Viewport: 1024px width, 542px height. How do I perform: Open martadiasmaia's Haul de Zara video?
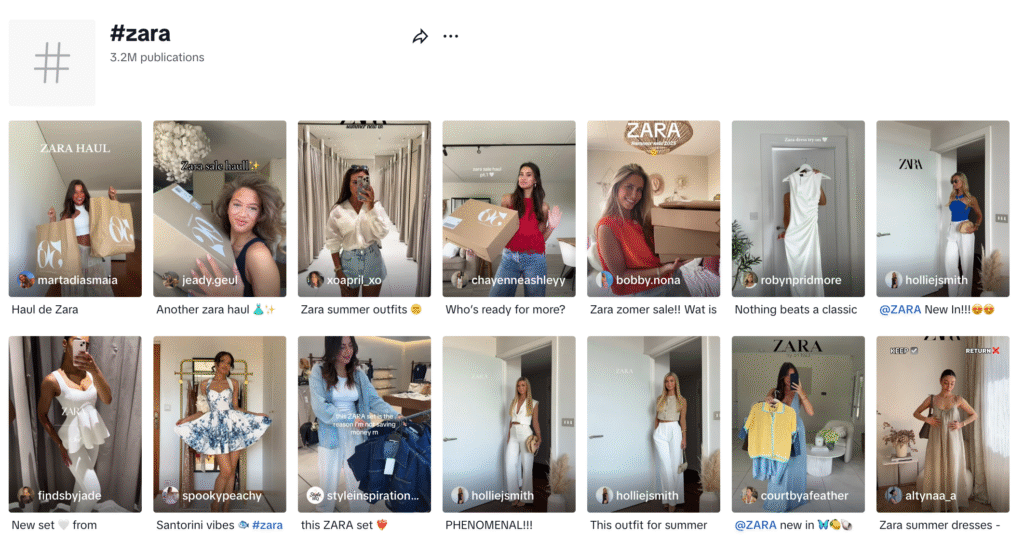pos(75,208)
